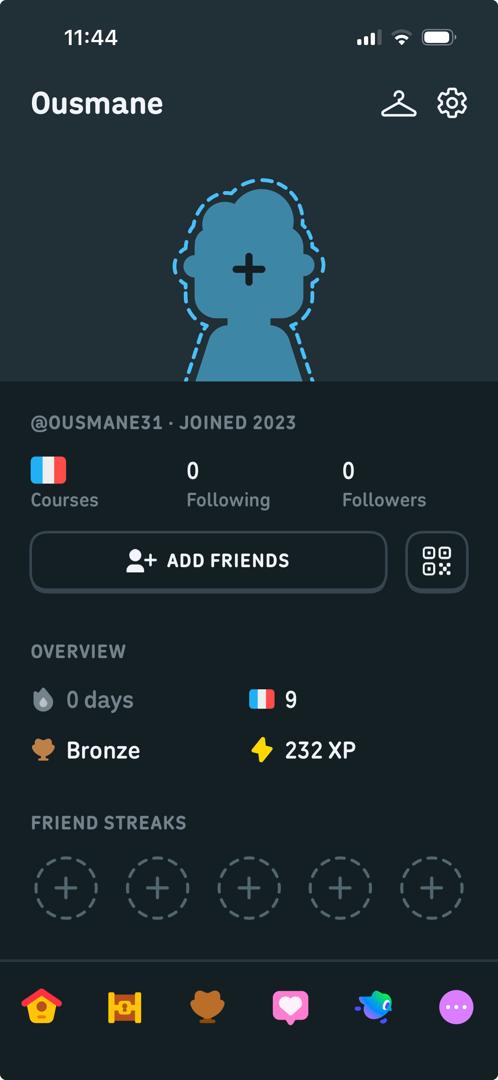View the Followers list
498x1080 pixels.
coord(384,485)
